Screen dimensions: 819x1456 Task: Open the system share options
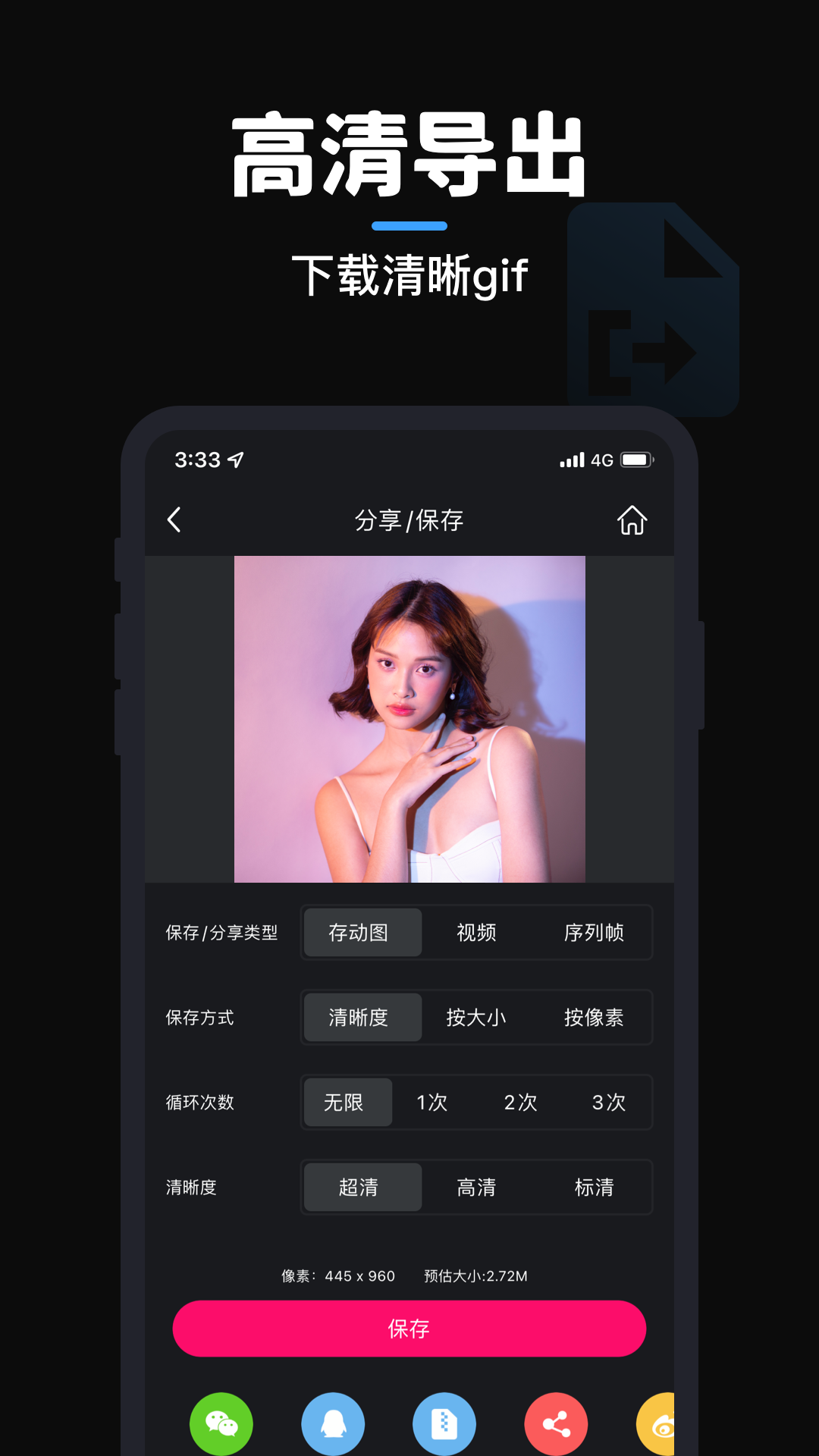pyautogui.click(x=556, y=1424)
